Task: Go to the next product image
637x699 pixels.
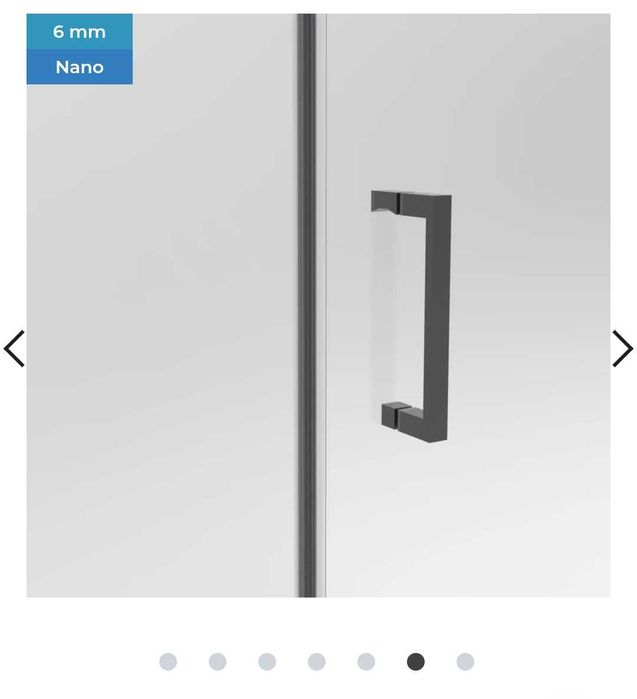Action: point(622,349)
